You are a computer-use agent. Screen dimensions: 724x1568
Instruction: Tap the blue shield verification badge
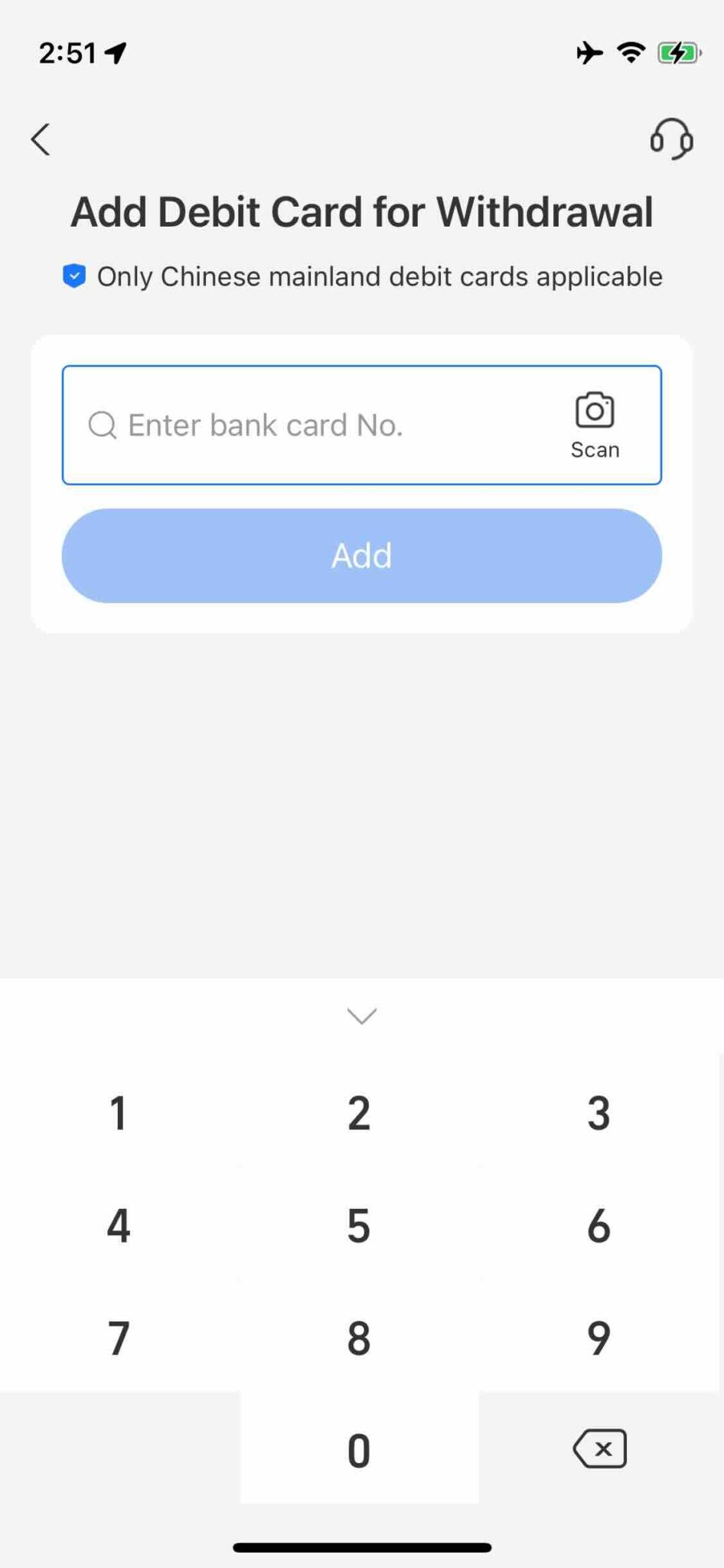pos(74,276)
